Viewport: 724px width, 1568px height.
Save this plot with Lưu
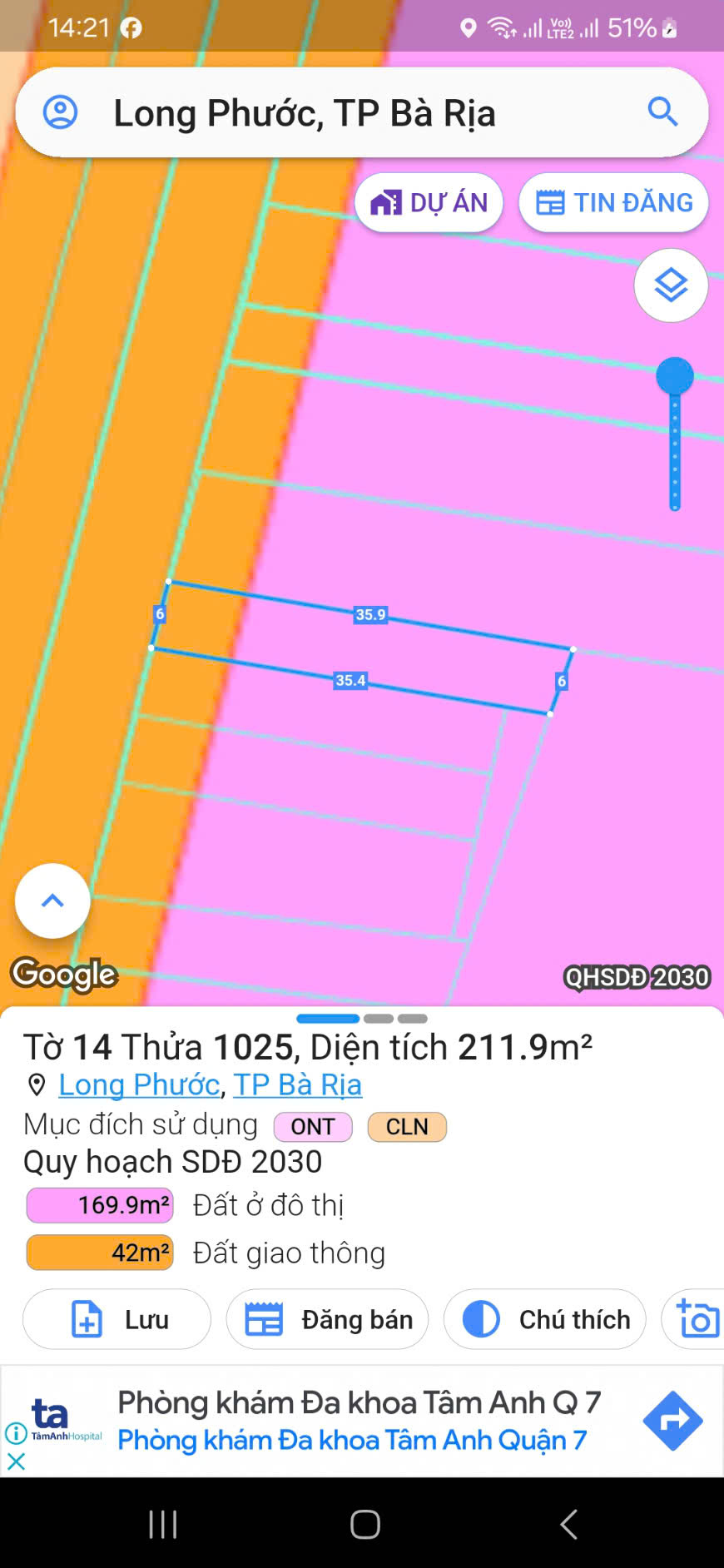117,1319
